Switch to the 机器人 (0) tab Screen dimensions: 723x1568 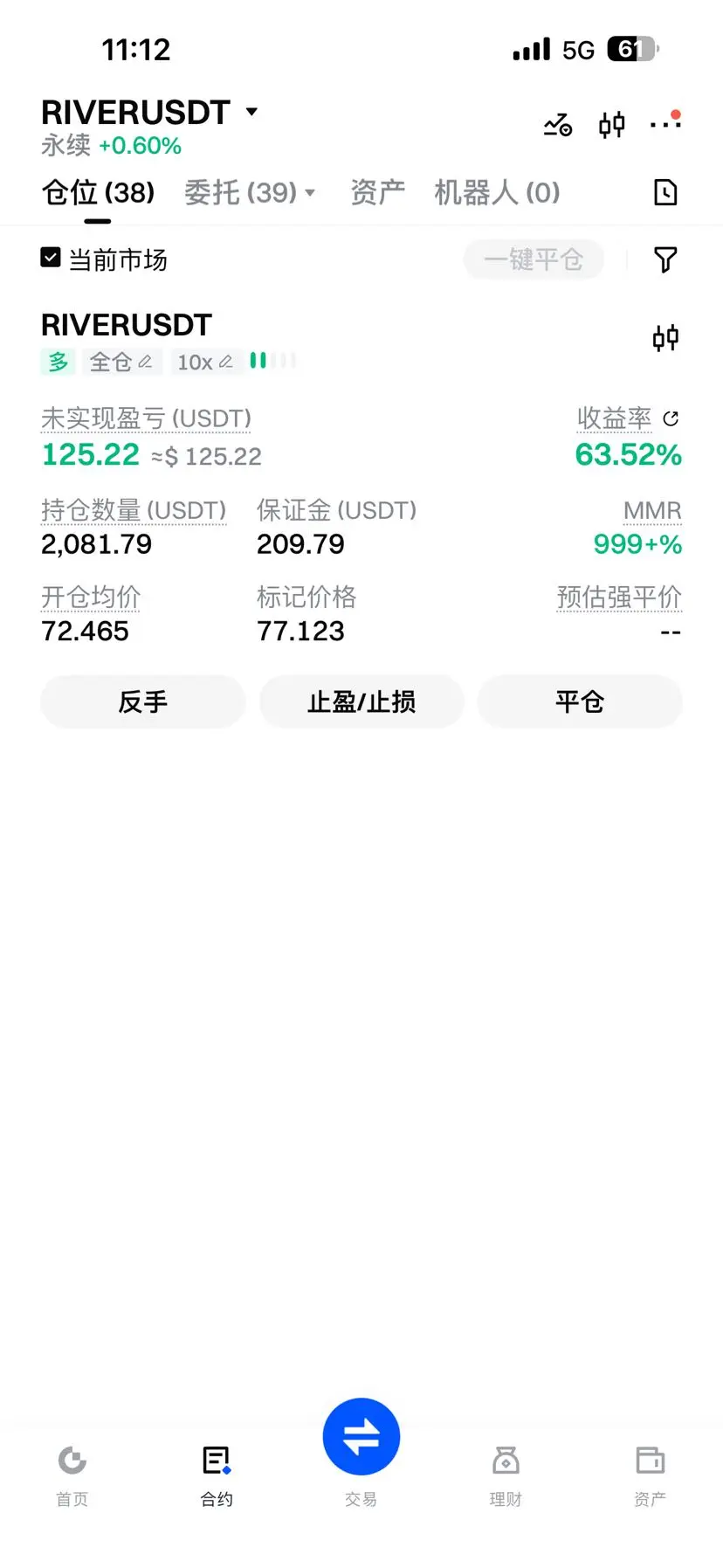[497, 192]
